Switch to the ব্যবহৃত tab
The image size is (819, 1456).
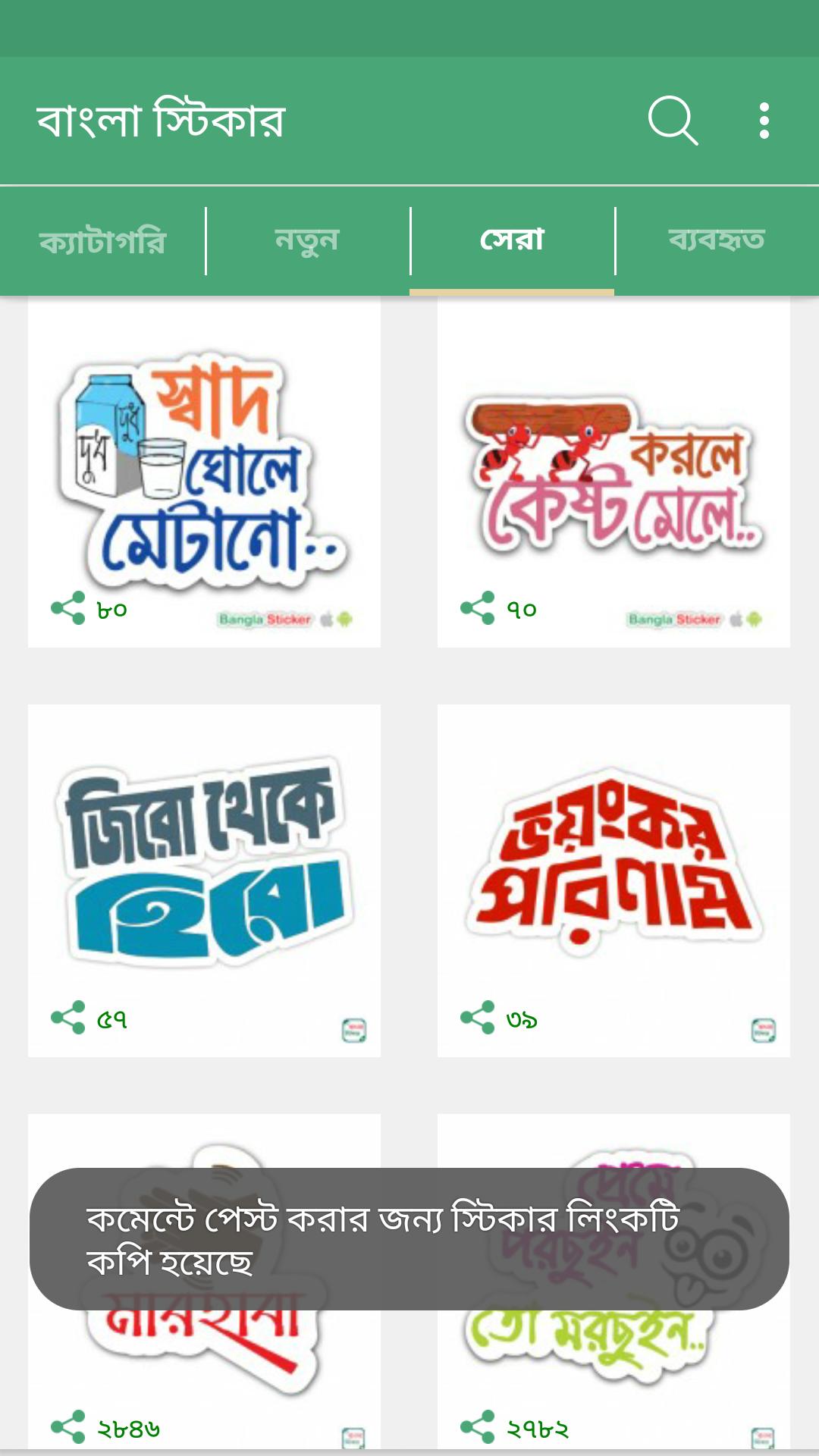coord(717,241)
